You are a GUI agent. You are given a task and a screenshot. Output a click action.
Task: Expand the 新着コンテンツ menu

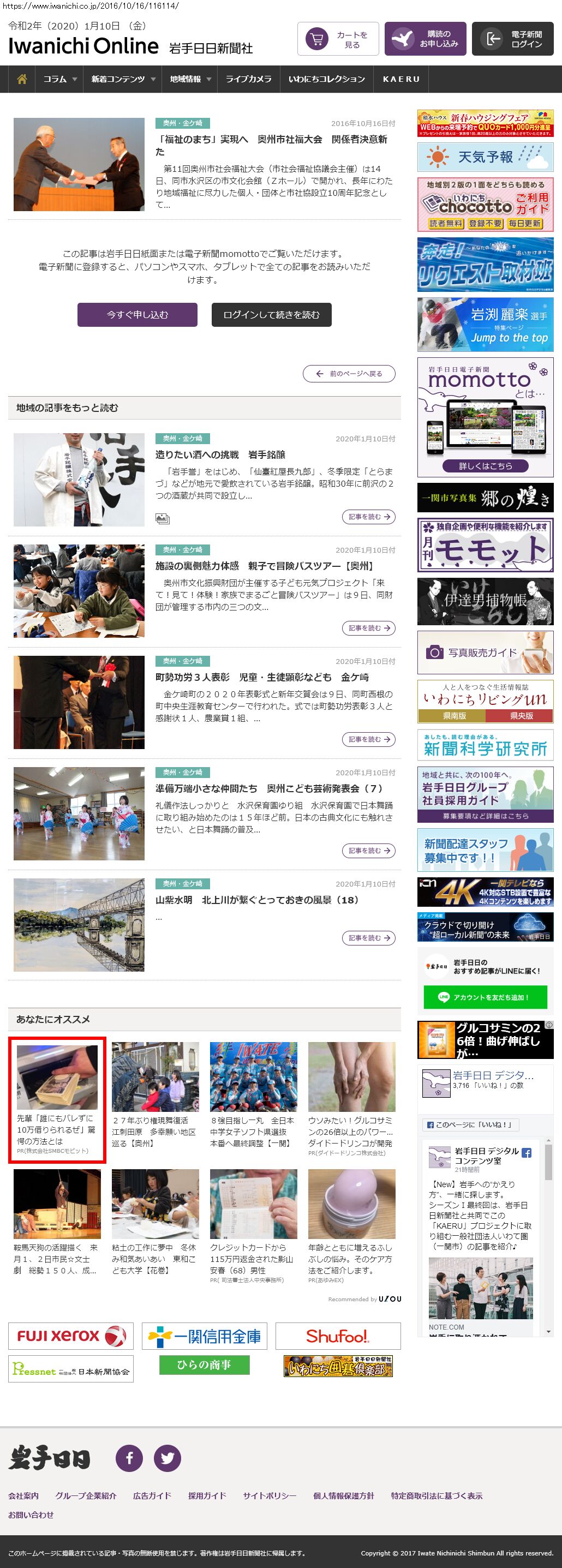point(123,79)
